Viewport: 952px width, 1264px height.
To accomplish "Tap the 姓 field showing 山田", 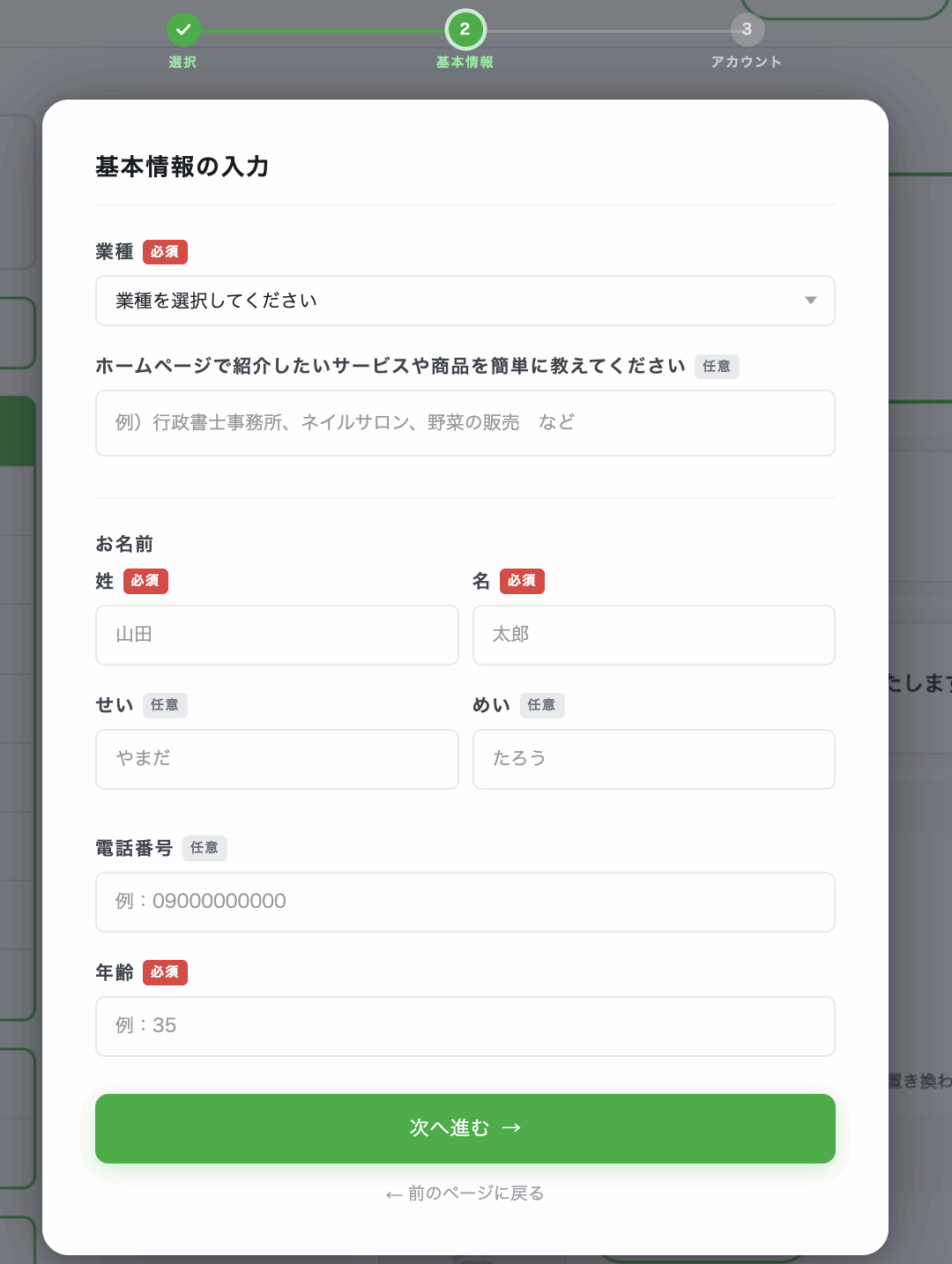I will pos(277,635).
